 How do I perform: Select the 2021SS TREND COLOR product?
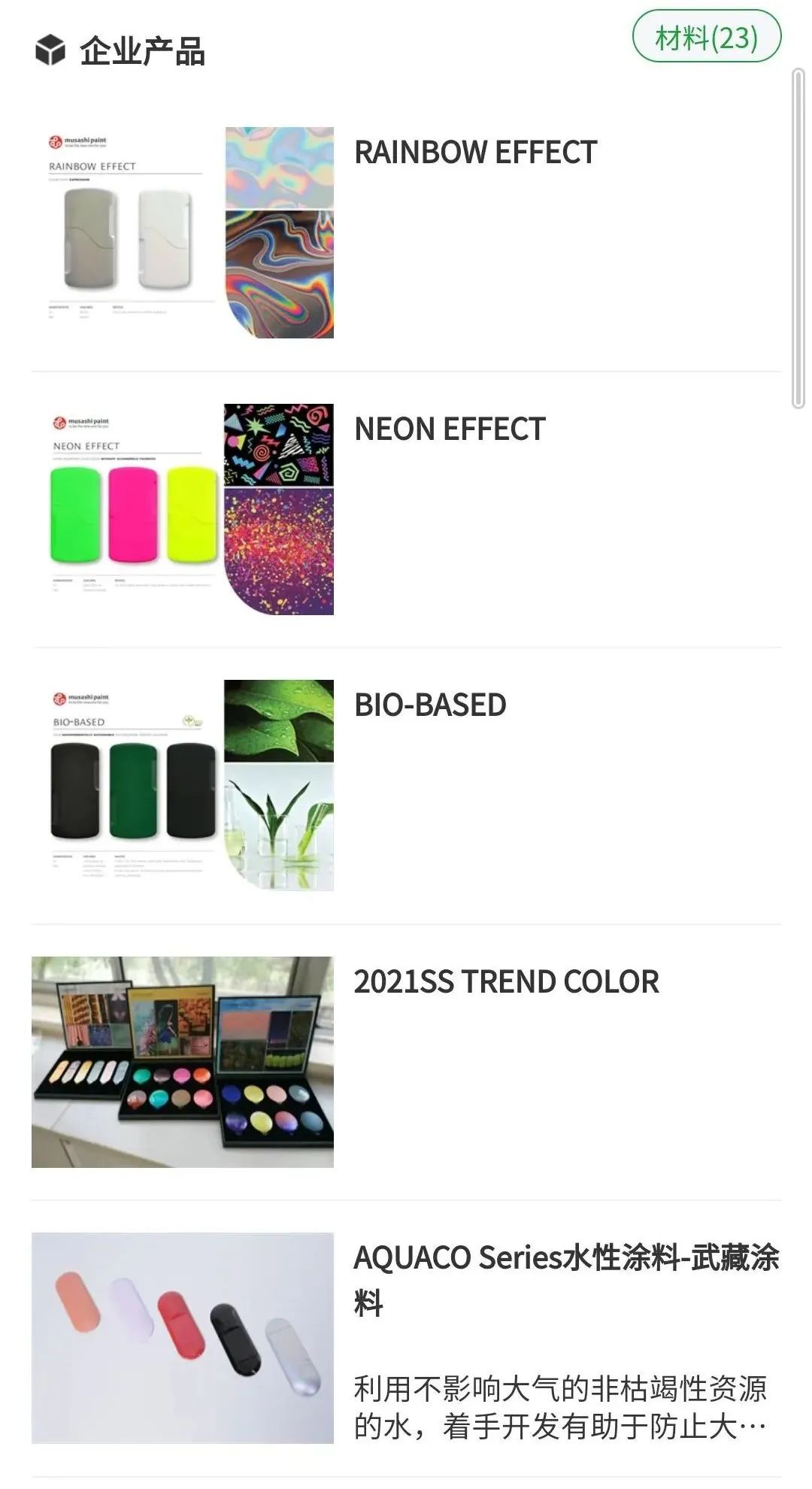coord(506,982)
